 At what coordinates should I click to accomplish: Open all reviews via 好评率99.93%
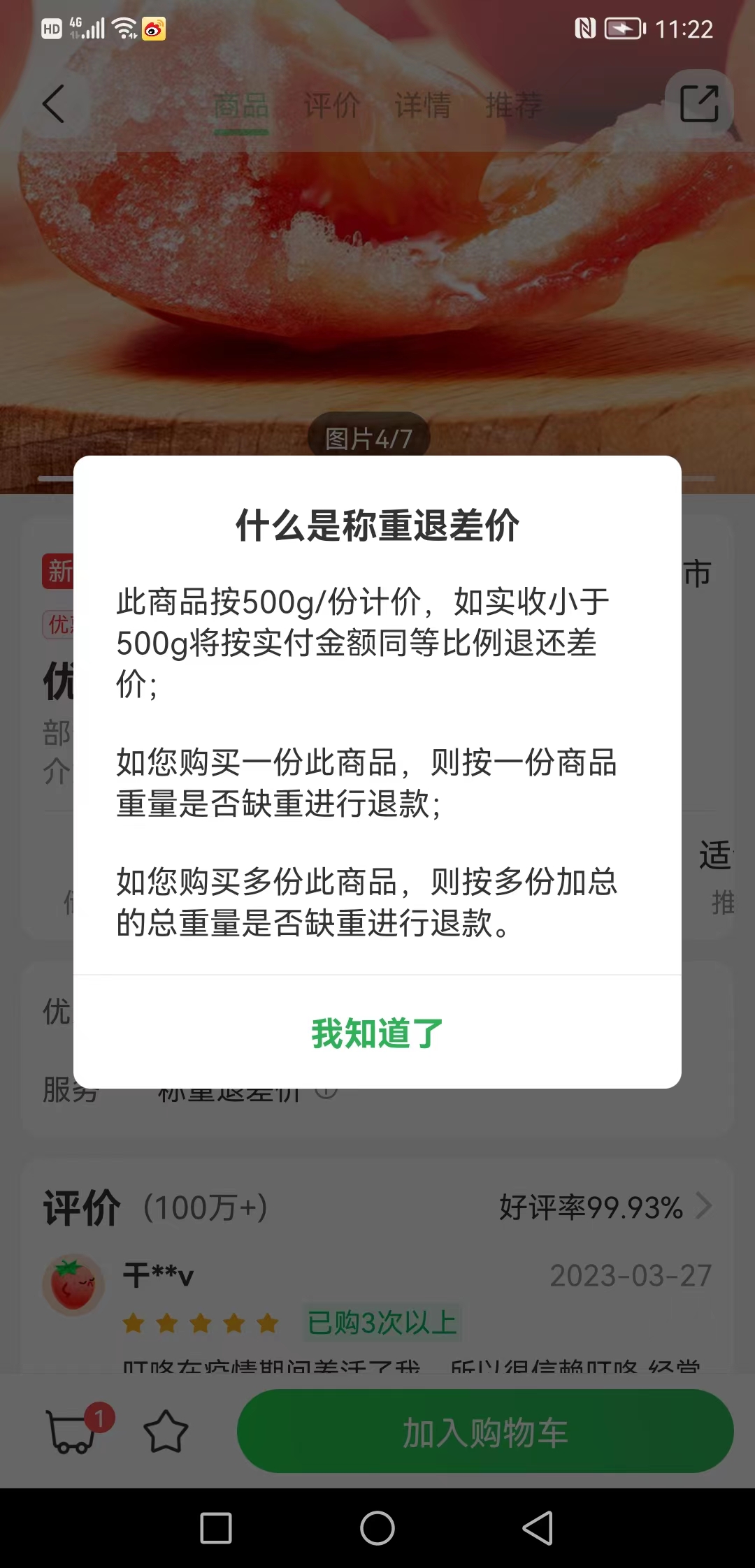[605, 1207]
